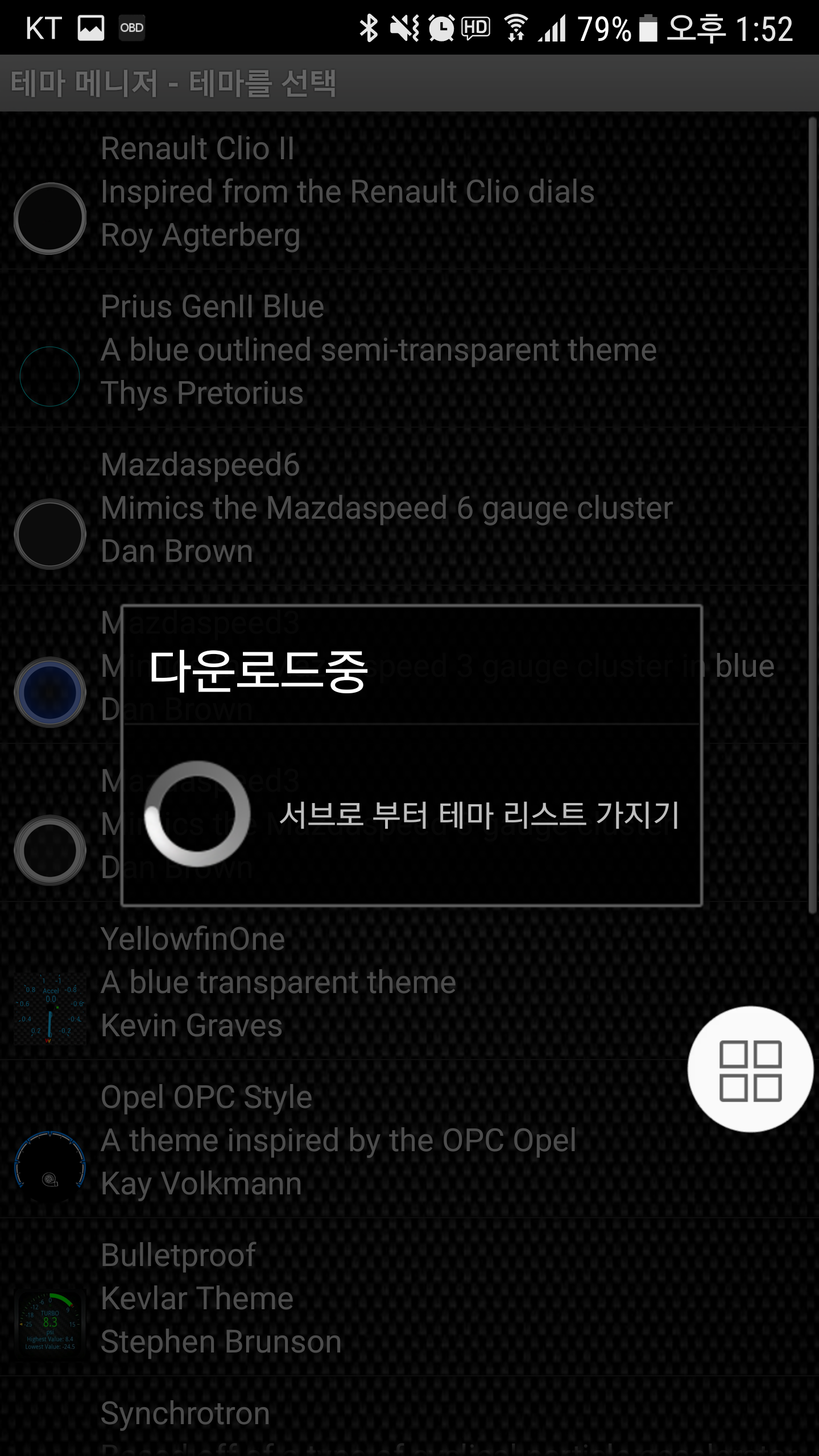This screenshot has height=1456, width=819.
Task: Choose the Bulletproof Kevlar theme
Action: (222, 1298)
